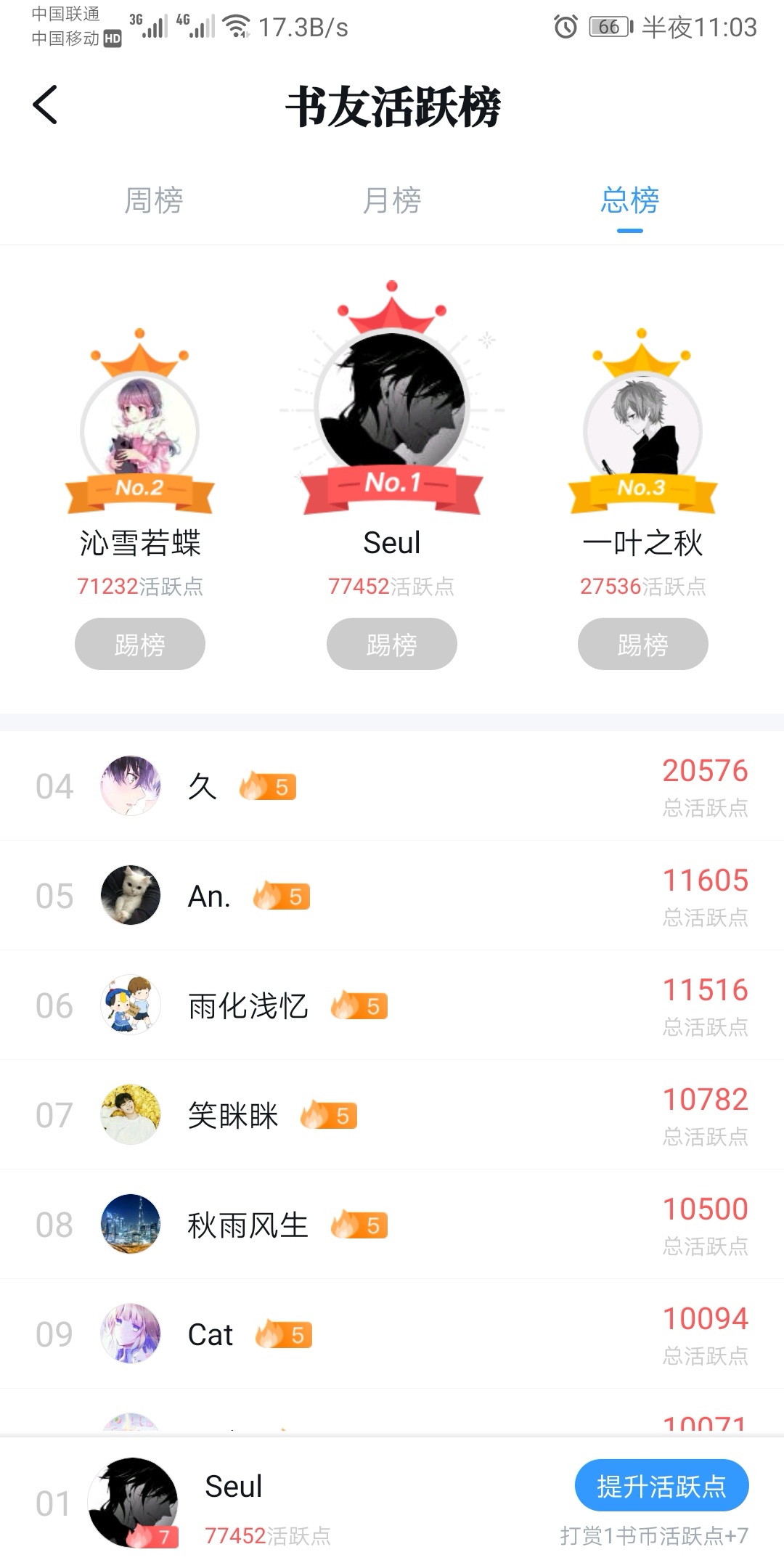Switch to the 周榜 tab
Viewport: 784px width, 1568px height.
[x=153, y=200]
